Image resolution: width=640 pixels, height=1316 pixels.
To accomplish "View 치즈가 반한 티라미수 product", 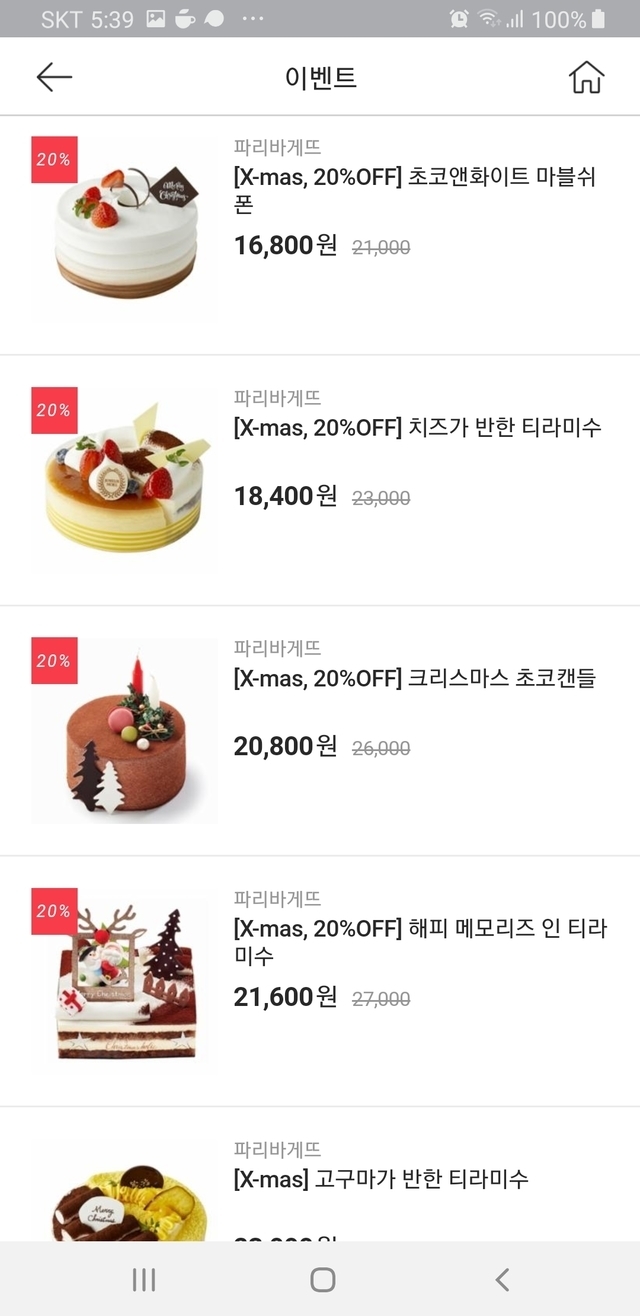I will pos(417,428).
